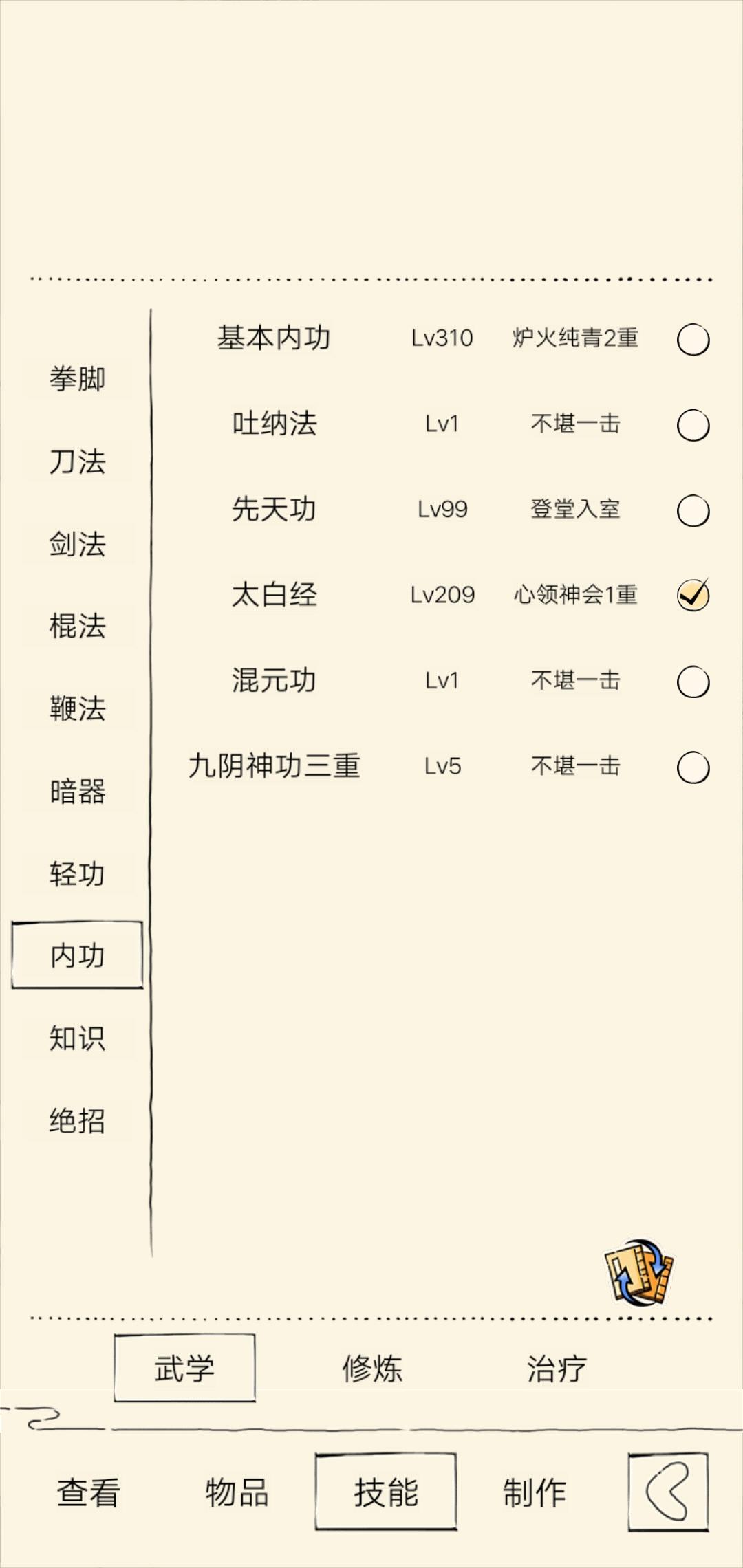Open 查看 from the bottom navigation
This screenshot has height=1568, width=743.
87,1494
